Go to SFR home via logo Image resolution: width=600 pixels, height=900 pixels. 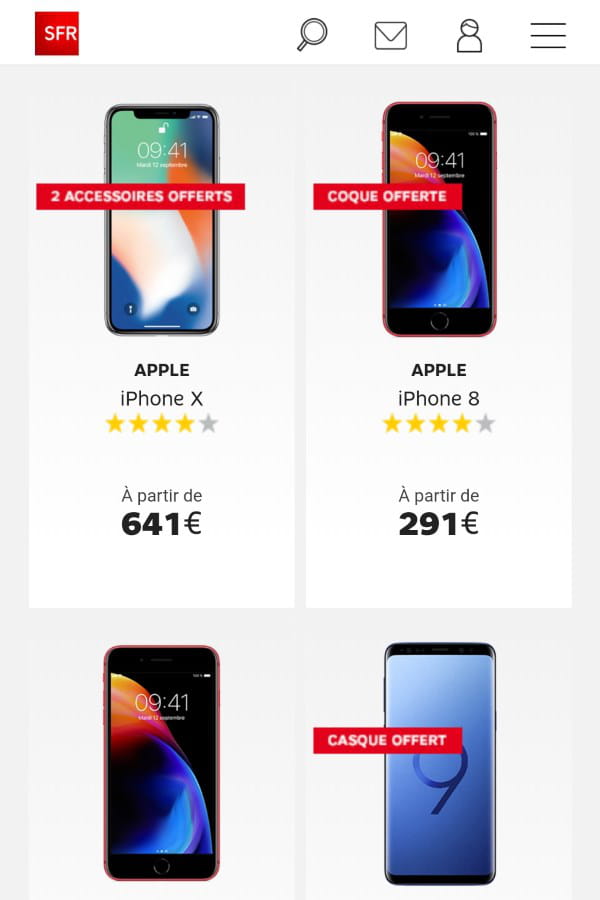click(57, 34)
